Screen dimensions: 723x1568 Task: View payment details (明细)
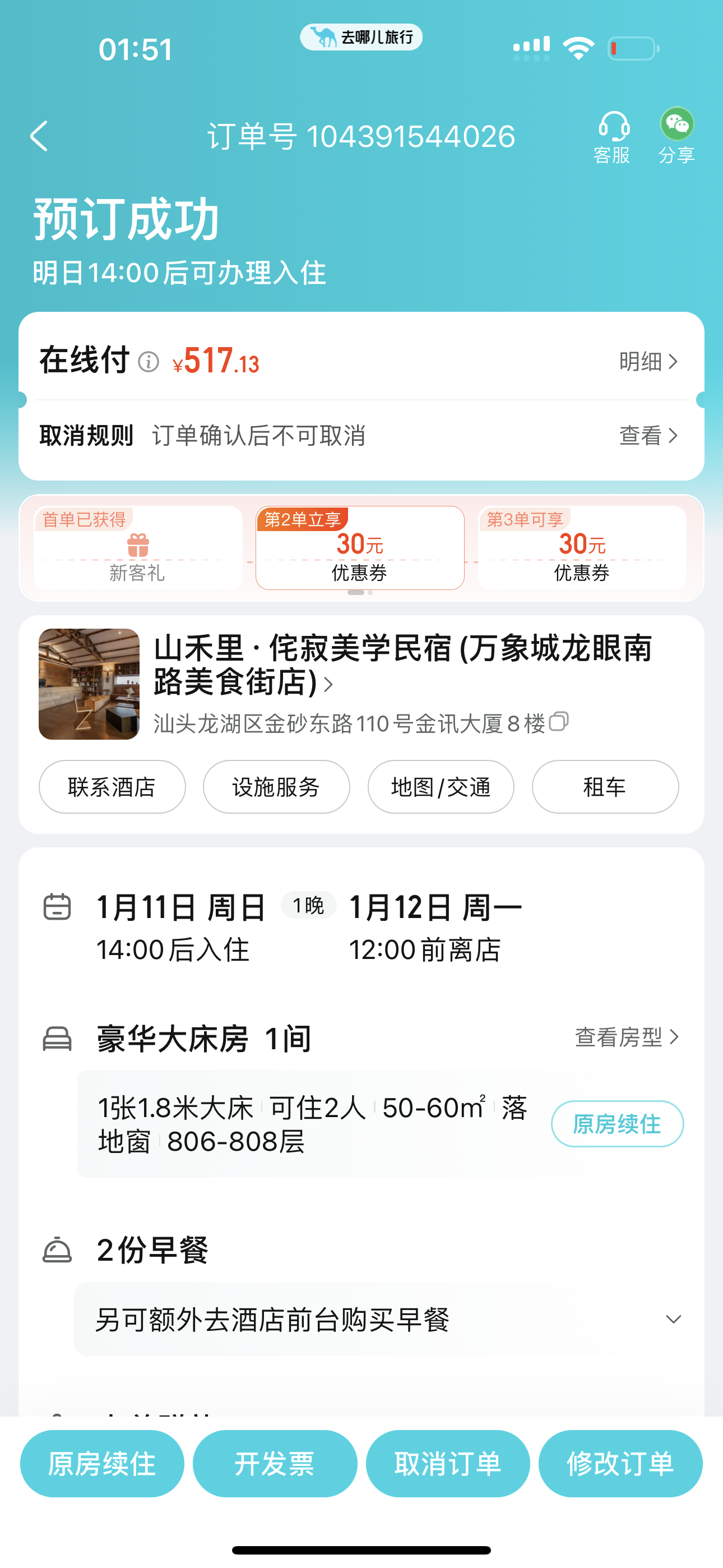[x=647, y=362]
